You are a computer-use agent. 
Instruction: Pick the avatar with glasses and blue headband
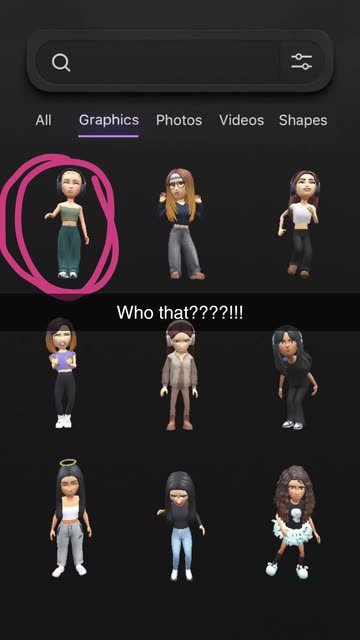180,224
